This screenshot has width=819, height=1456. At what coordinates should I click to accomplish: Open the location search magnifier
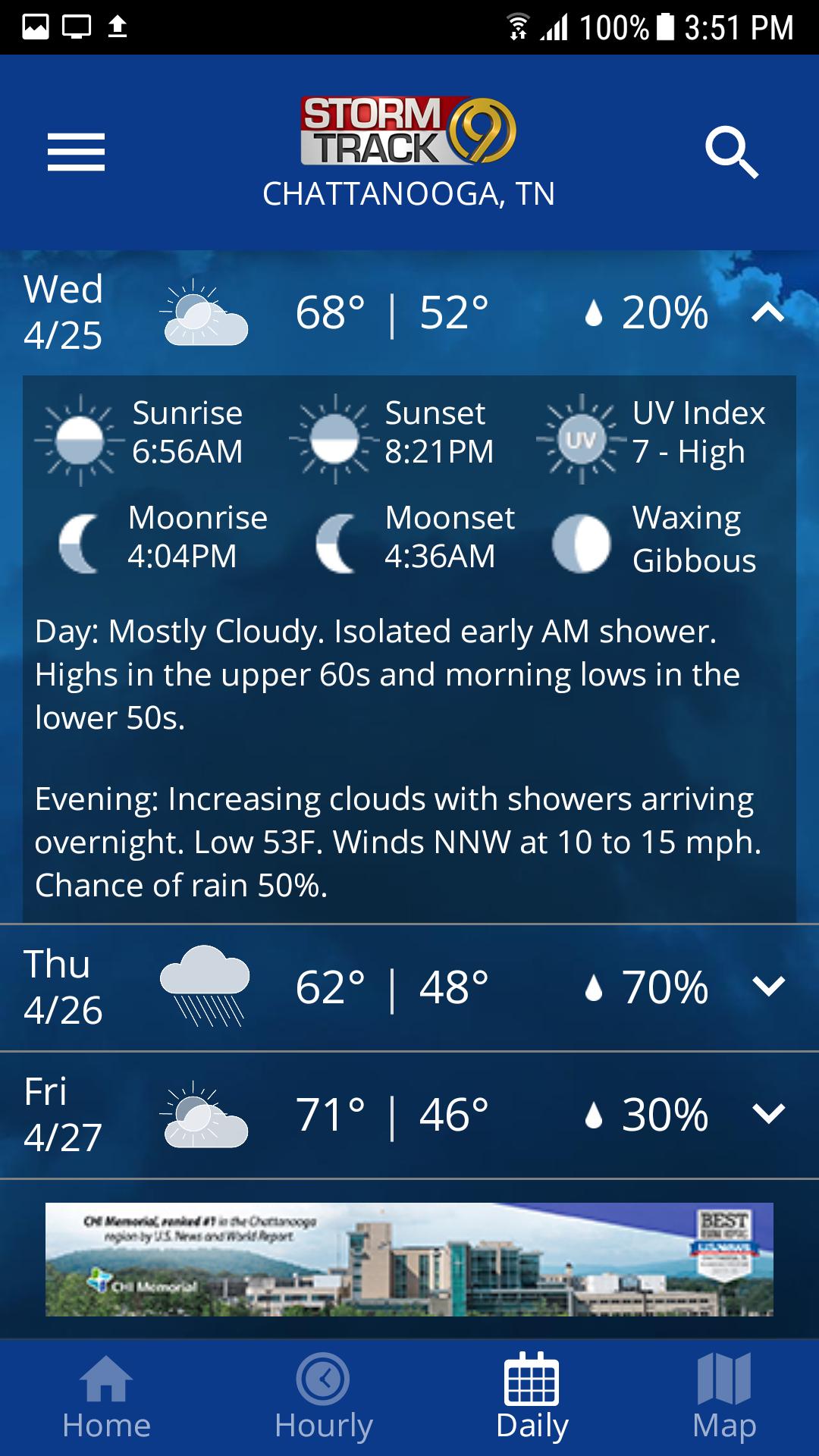click(x=731, y=152)
